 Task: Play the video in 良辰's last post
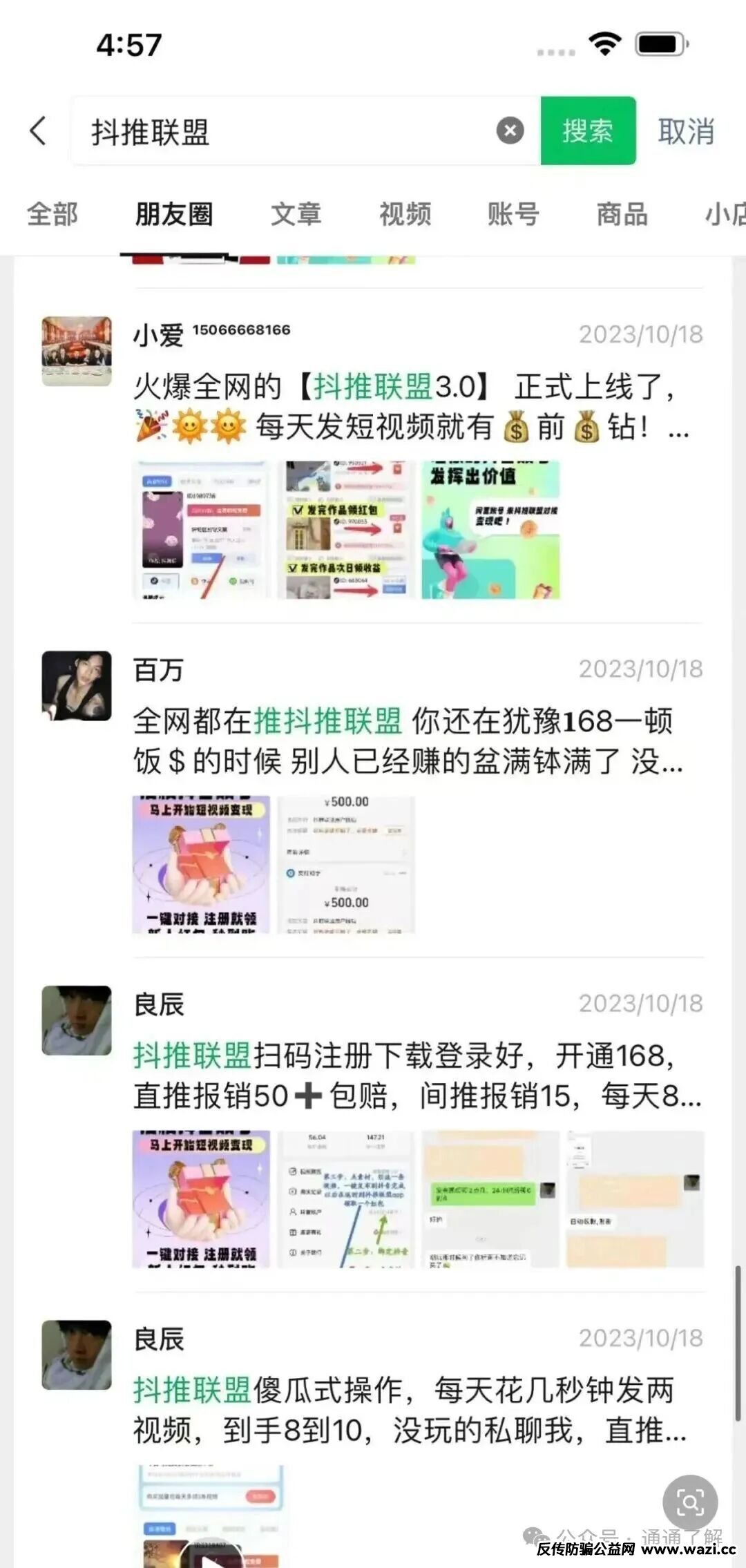[x=211, y=1554]
